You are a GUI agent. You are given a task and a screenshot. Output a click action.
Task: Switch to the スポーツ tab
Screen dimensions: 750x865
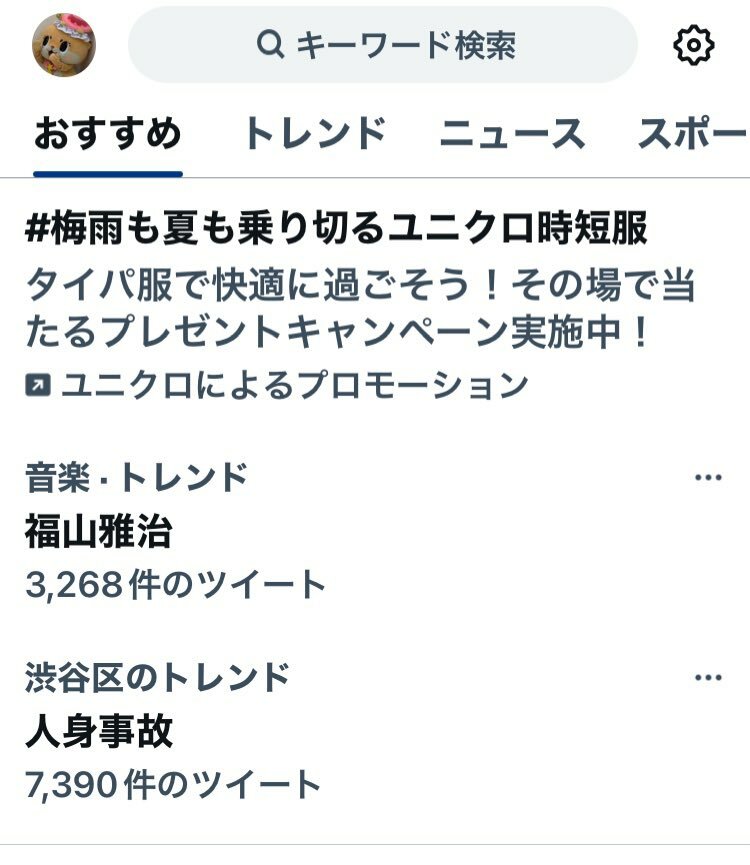tap(692, 134)
